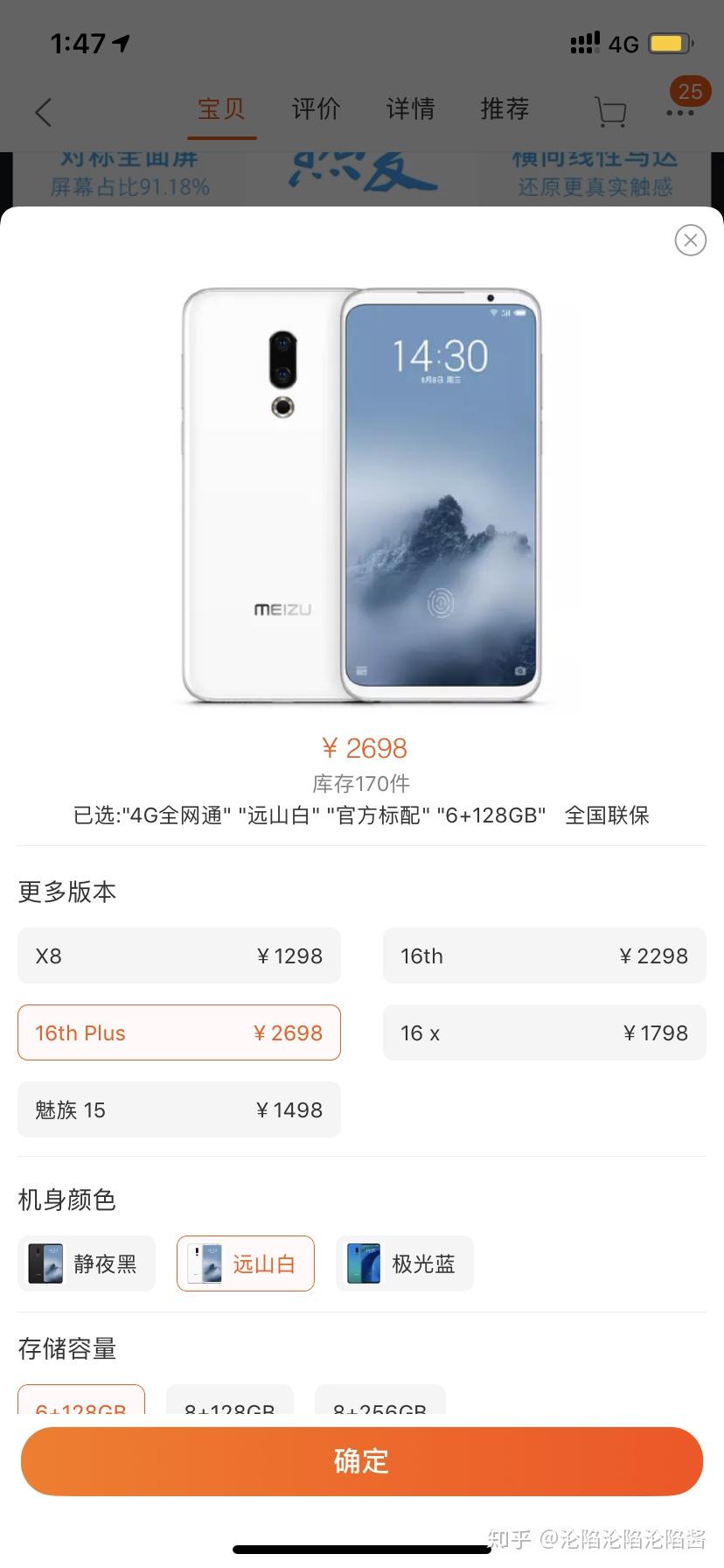This screenshot has height=1568, width=724.
Task: Select 远山白 body color
Action: tap(246, 1263)
